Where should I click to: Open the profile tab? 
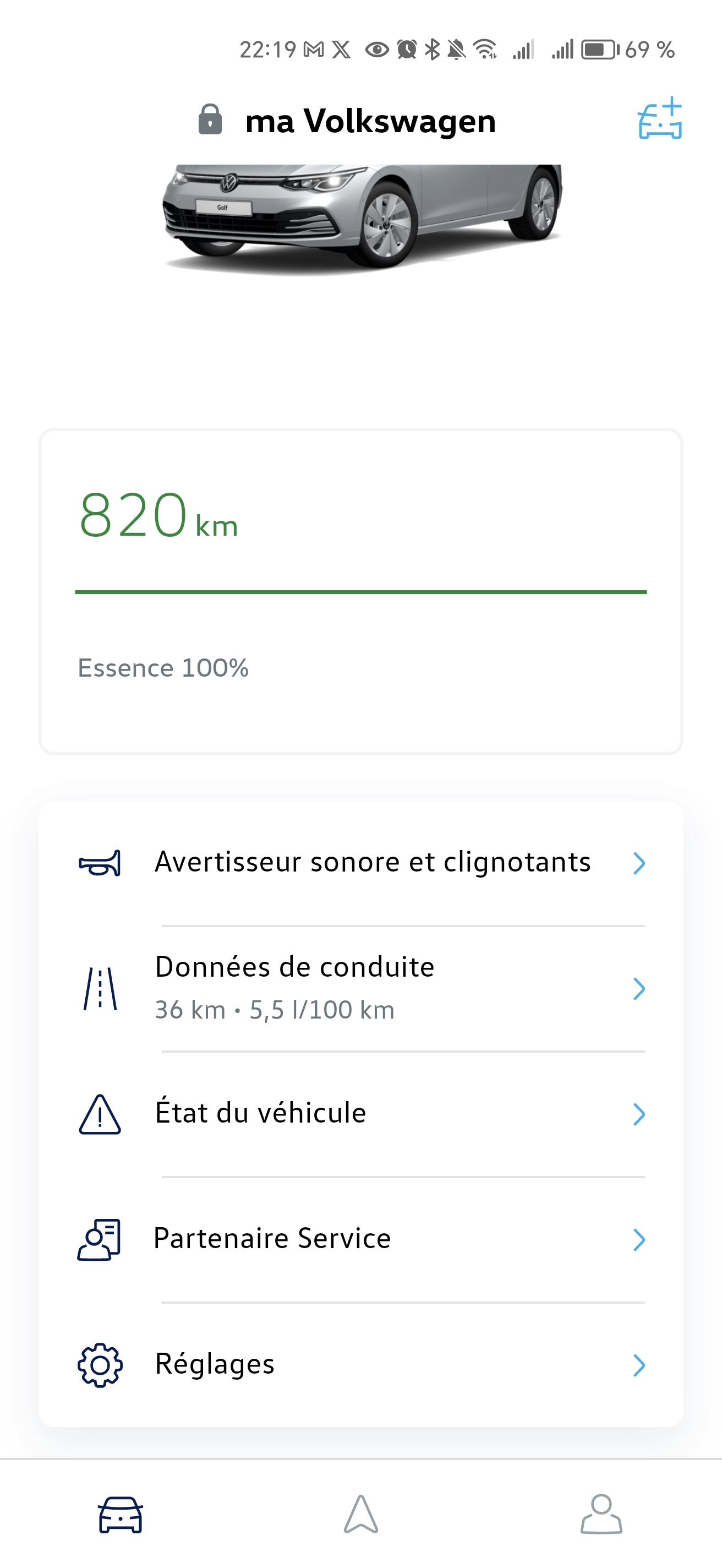(601, 1515)
